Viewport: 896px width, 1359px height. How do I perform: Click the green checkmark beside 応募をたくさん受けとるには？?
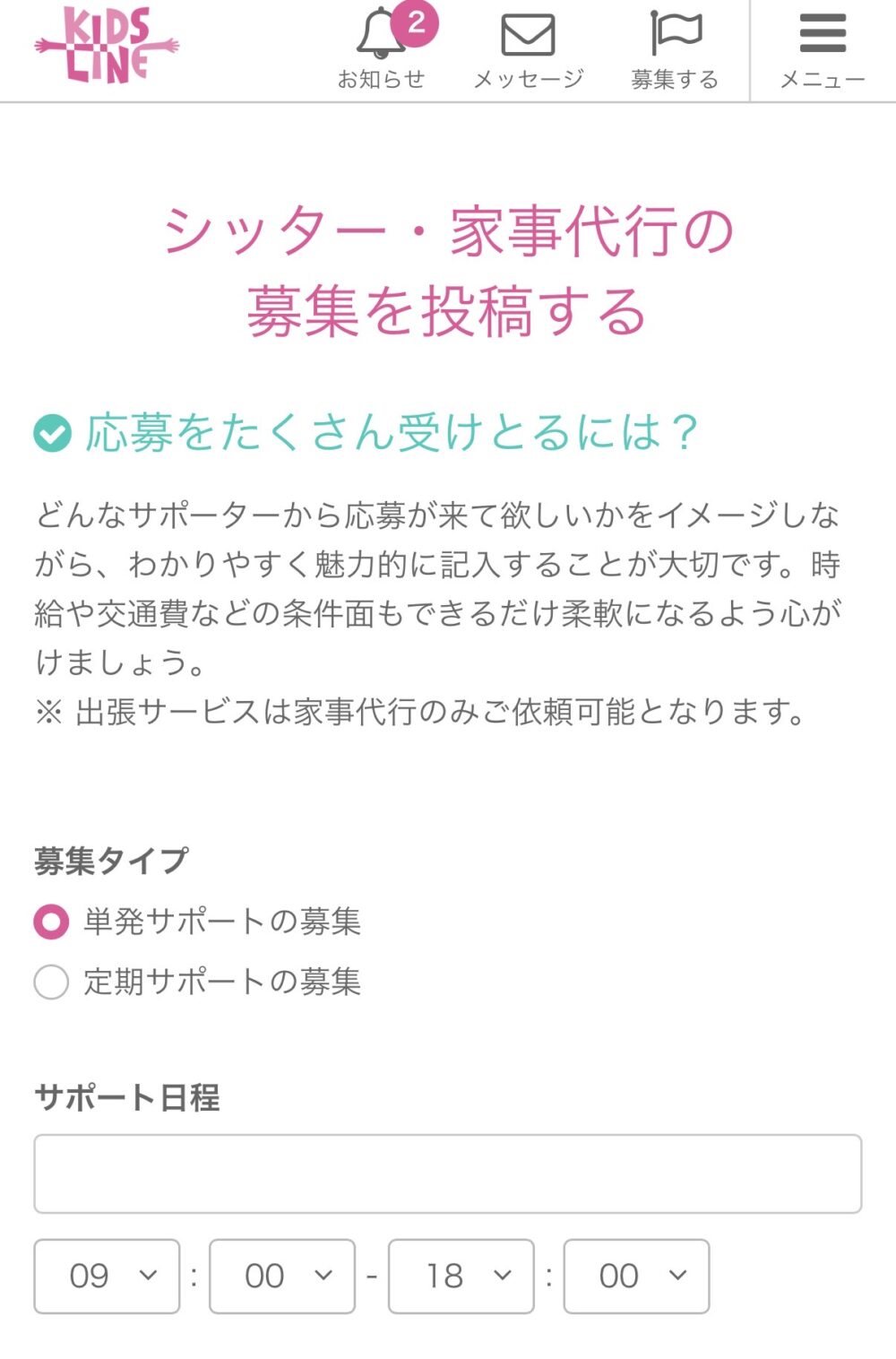51,433
